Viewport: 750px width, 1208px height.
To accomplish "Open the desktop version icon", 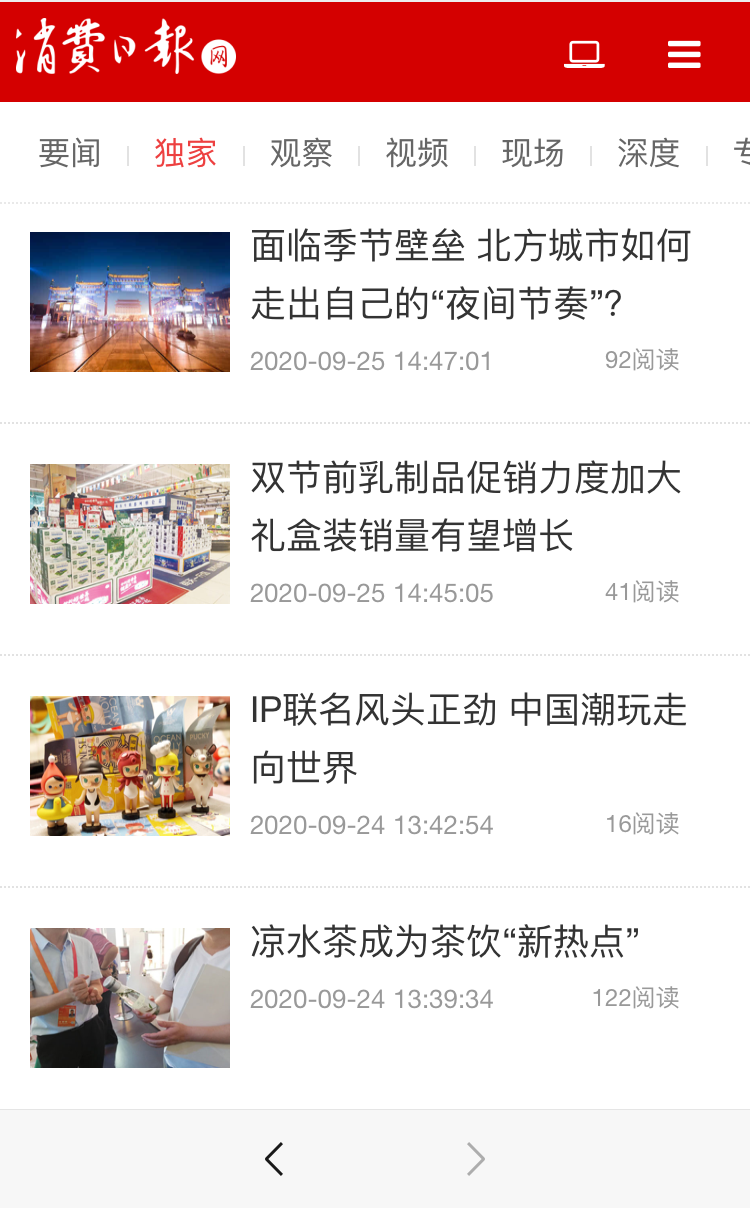I will (584, 54).
